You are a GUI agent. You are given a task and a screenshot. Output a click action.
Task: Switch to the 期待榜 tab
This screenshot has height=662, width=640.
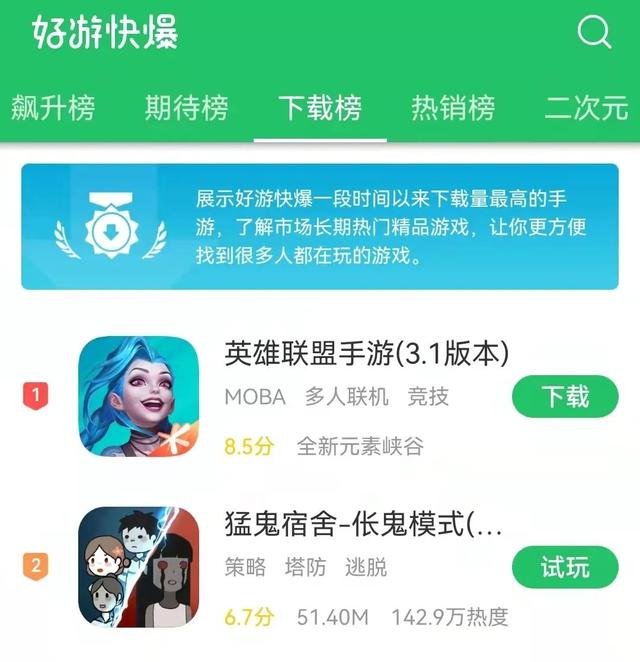point(186,108)
